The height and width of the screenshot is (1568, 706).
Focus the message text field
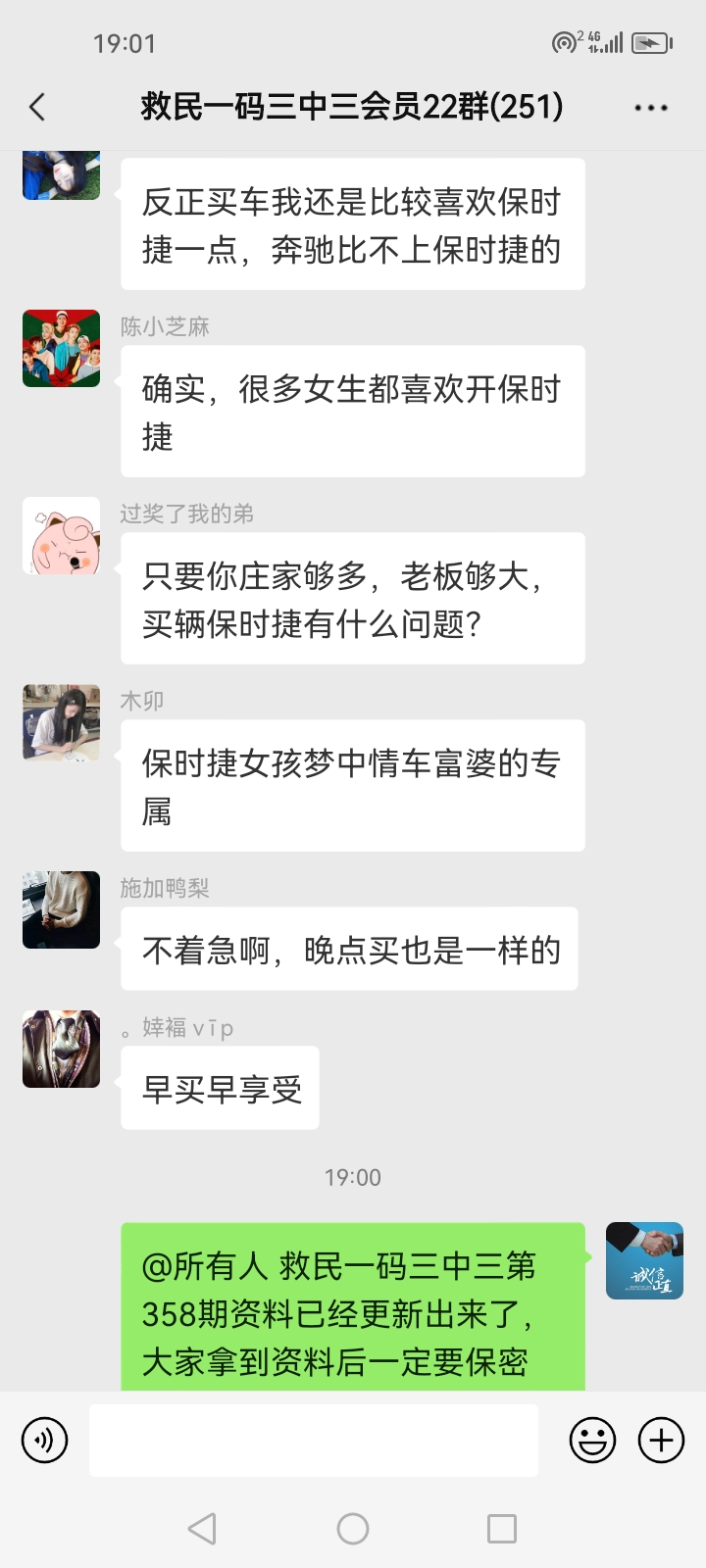(314, 1441)
